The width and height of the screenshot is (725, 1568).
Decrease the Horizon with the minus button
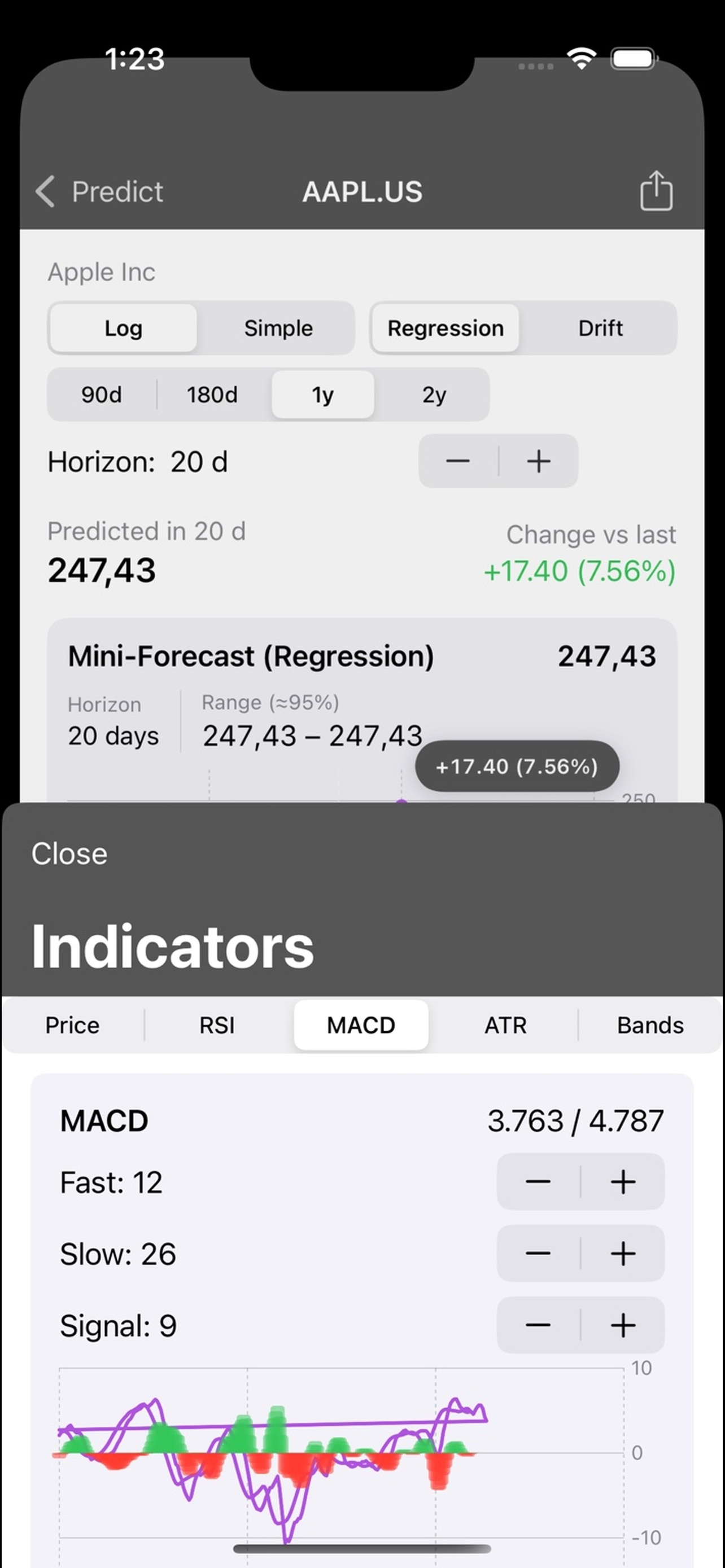pyautogui.click(x=458, y=461)
